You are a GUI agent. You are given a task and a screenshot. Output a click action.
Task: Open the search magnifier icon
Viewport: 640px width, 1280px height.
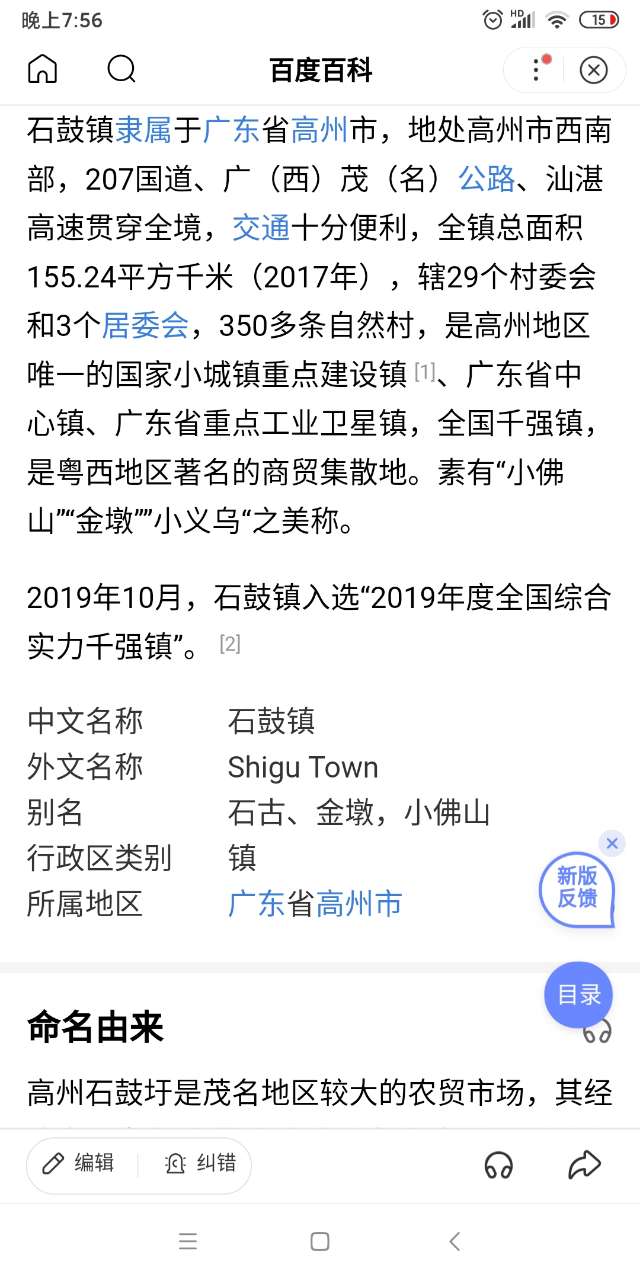coord(121,69)
